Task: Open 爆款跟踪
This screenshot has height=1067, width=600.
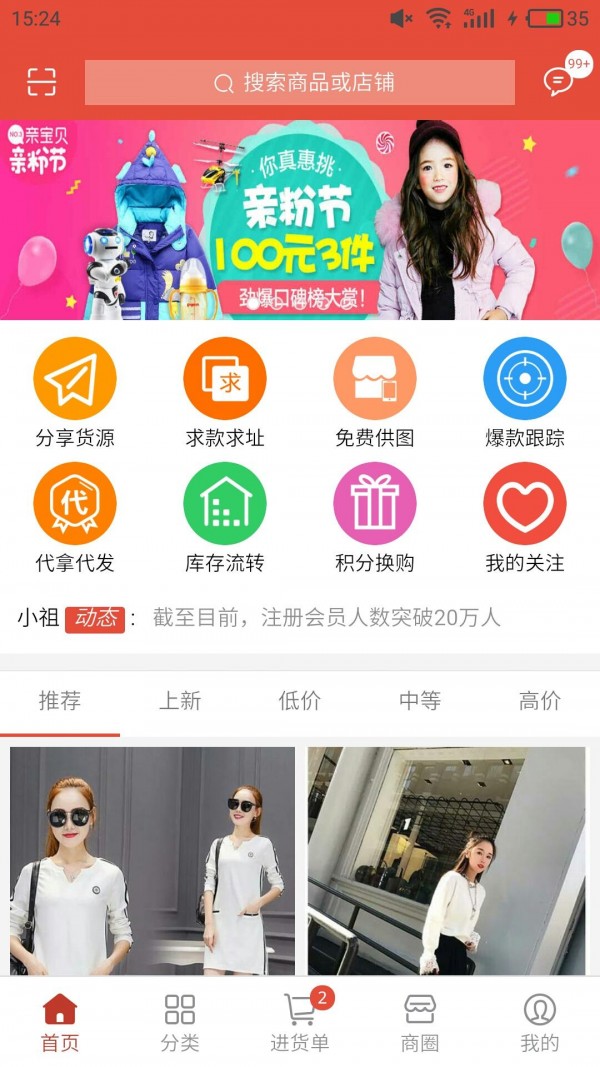Action: pos(525,392)
